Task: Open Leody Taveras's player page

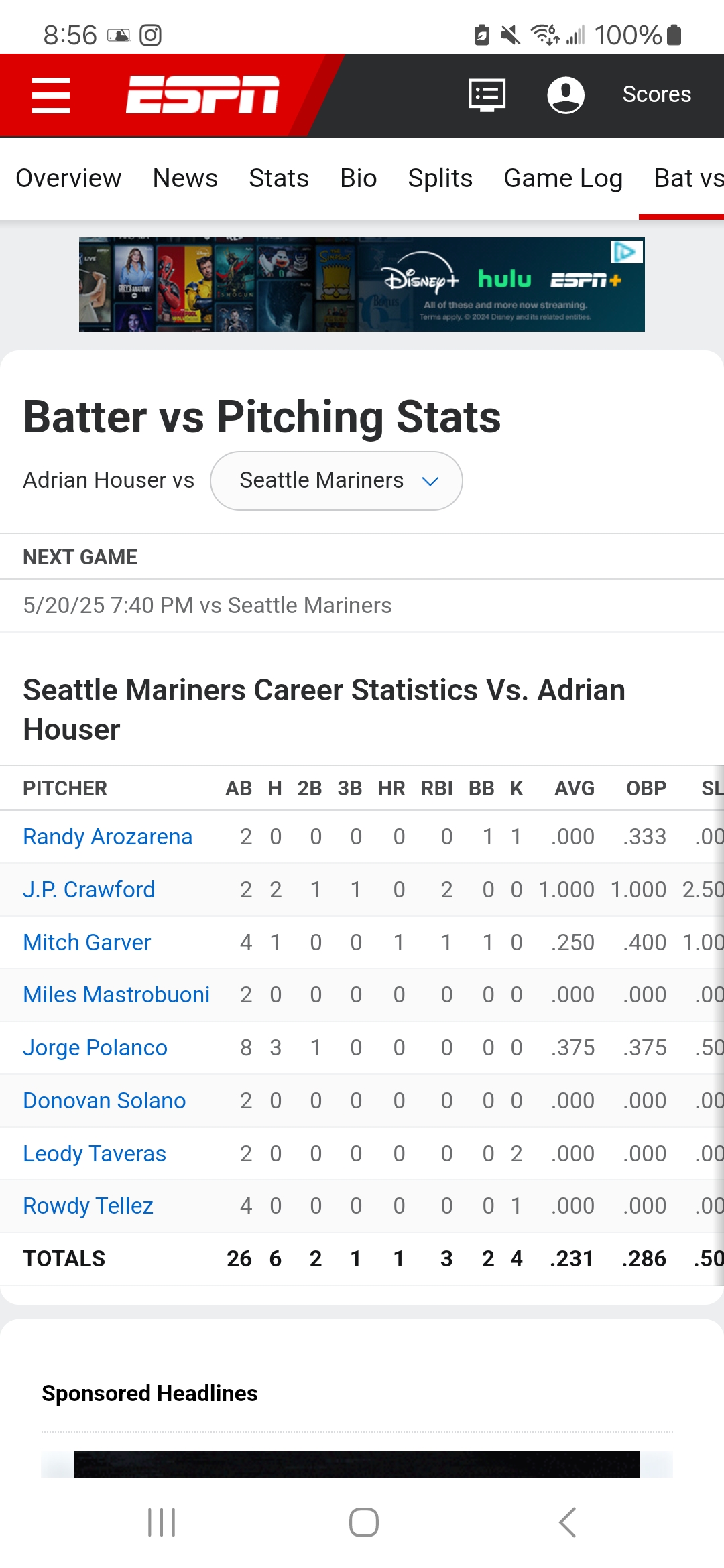Action: [95, 1153]
